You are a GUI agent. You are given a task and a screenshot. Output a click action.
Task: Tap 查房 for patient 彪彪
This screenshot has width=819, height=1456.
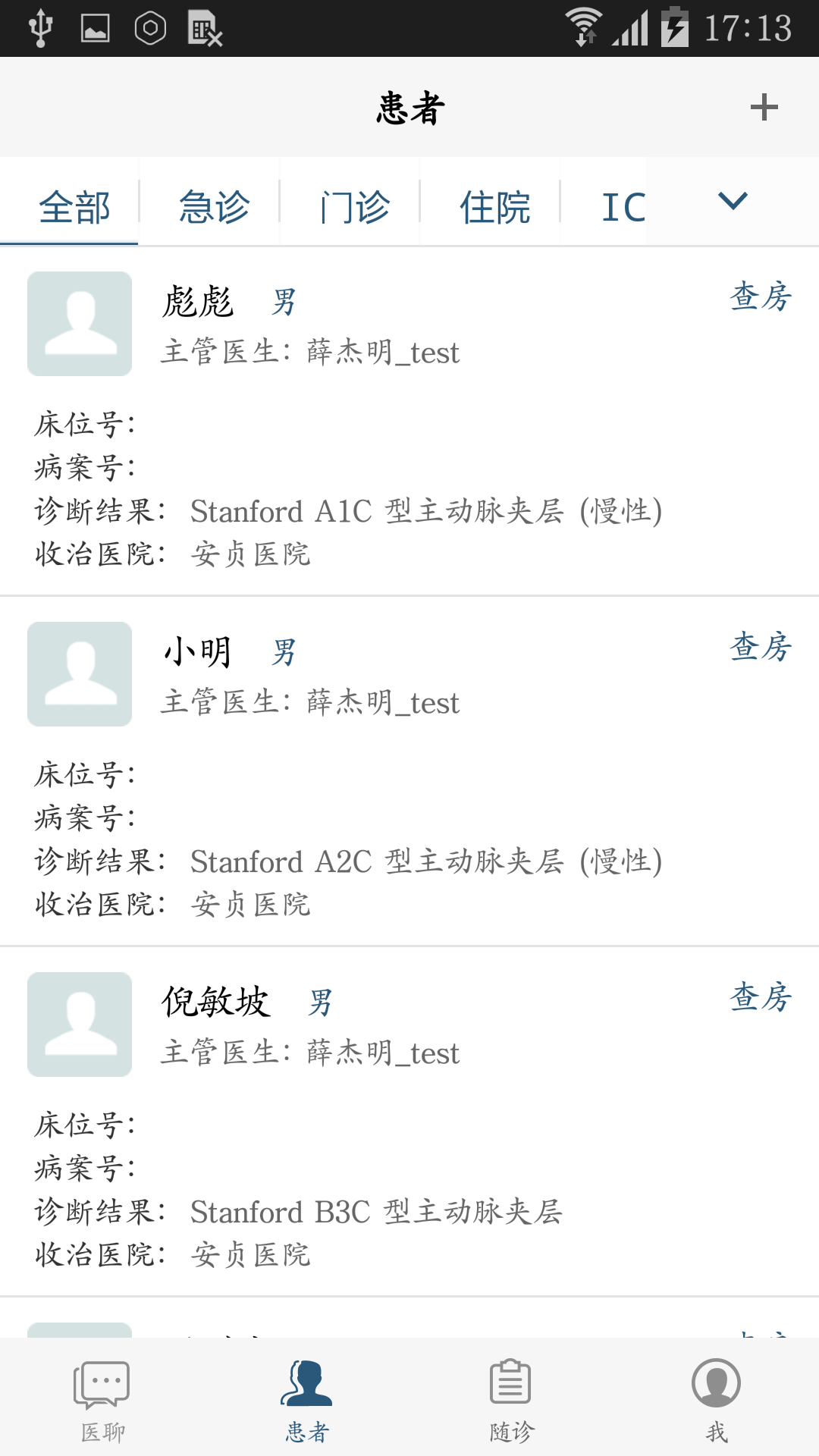point(761,297)
